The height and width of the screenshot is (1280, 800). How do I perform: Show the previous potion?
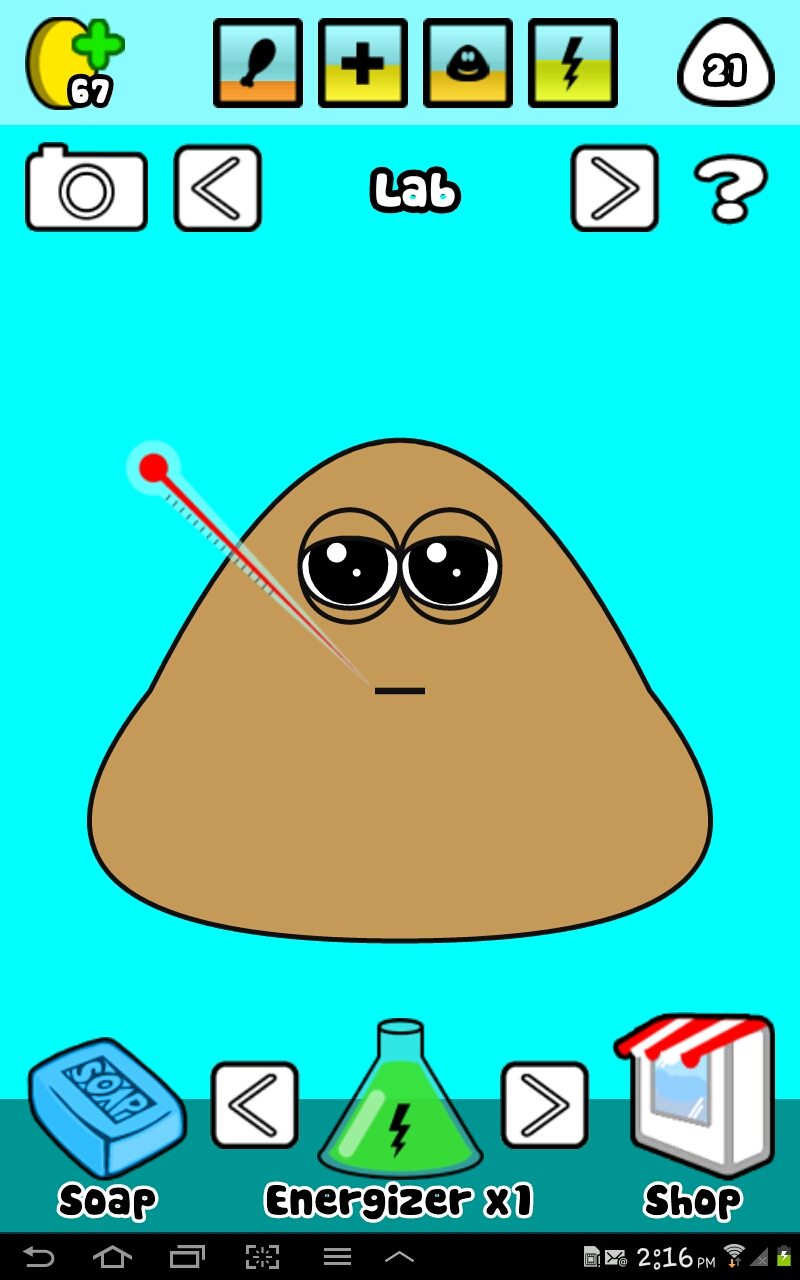coord(254,1105)
